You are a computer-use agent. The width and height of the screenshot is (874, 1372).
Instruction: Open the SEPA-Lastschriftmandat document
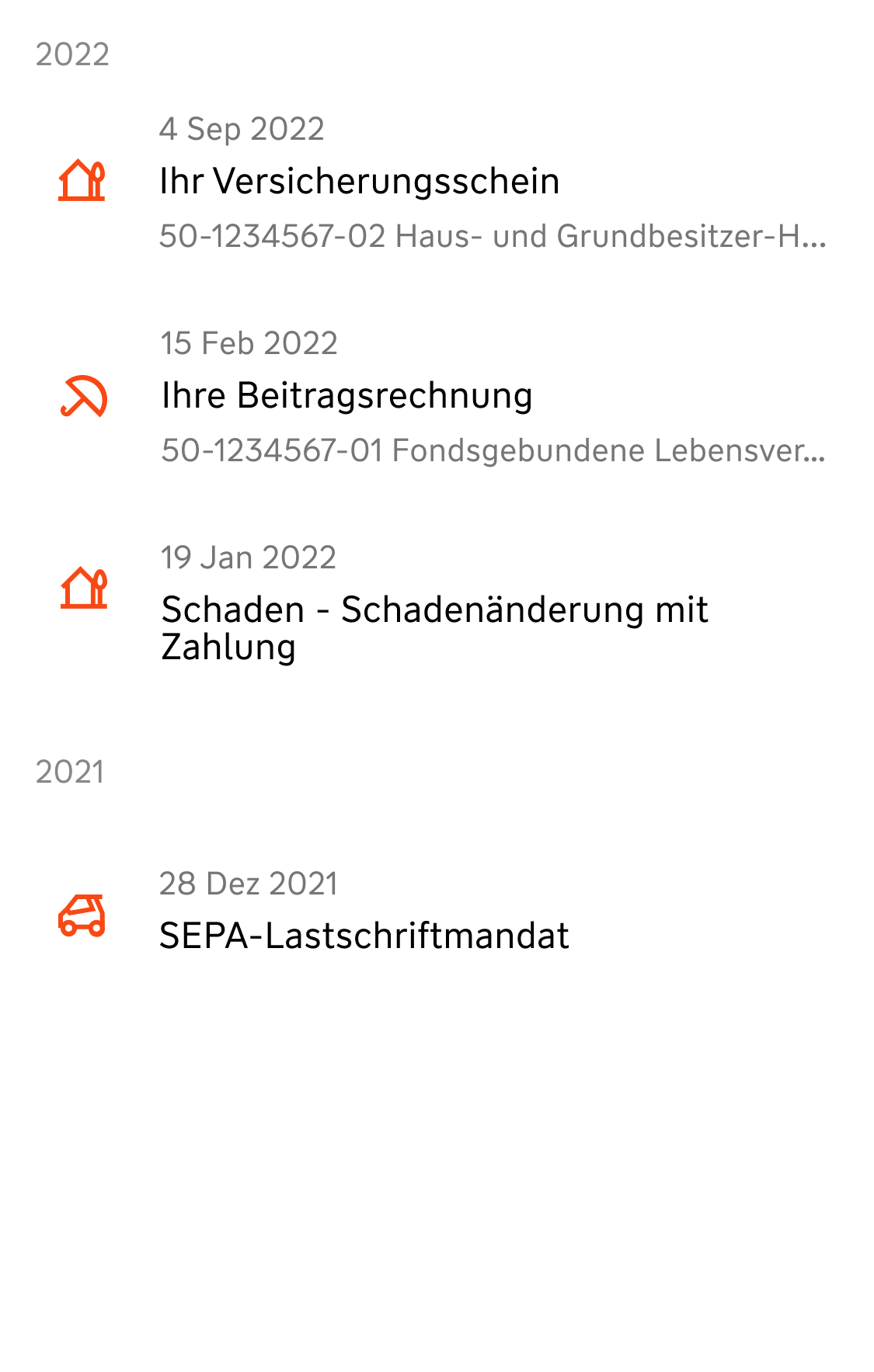[364, 936]
